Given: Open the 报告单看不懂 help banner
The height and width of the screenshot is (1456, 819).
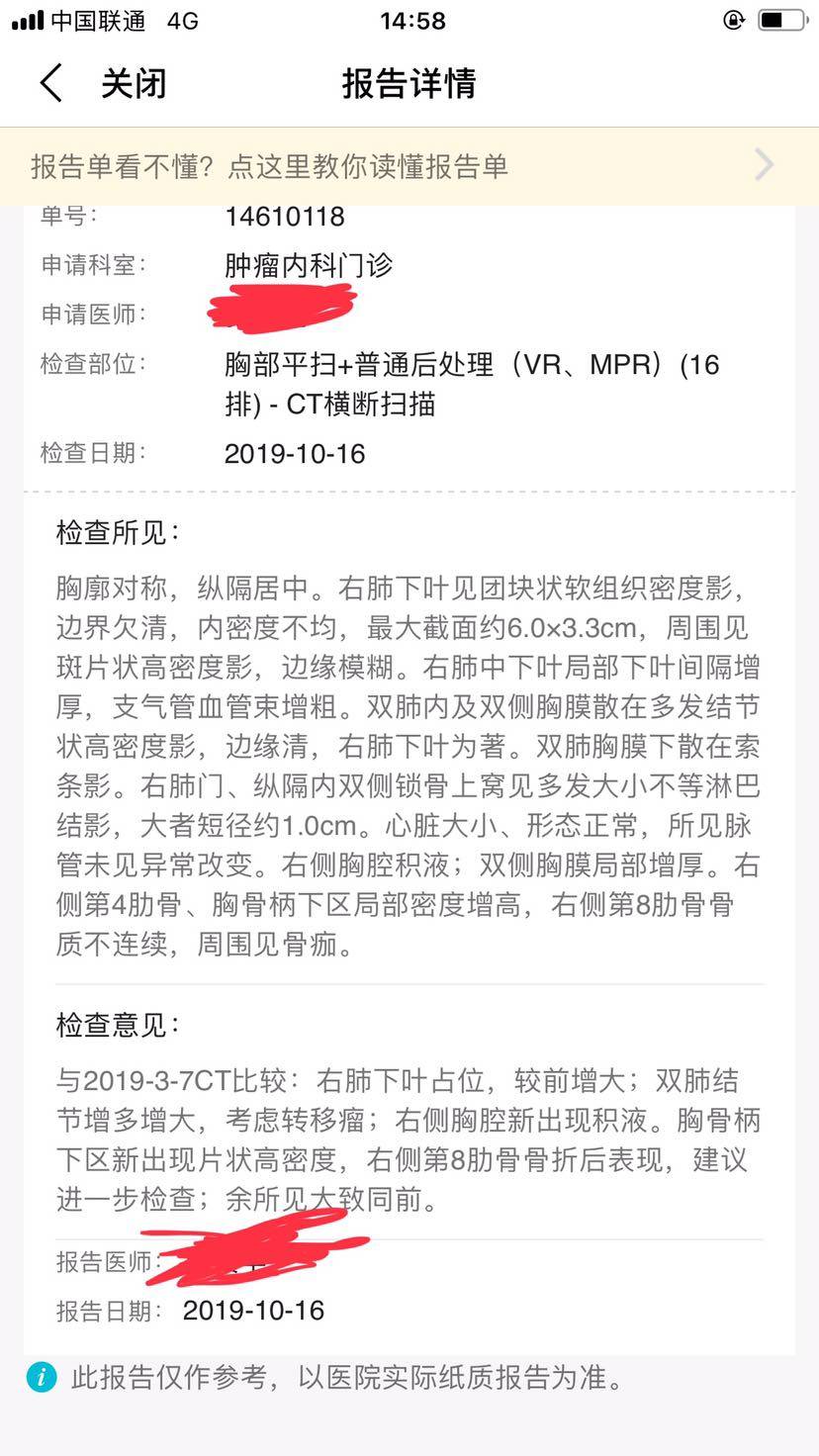Looking at the screenshot, I should coord(409,165).
